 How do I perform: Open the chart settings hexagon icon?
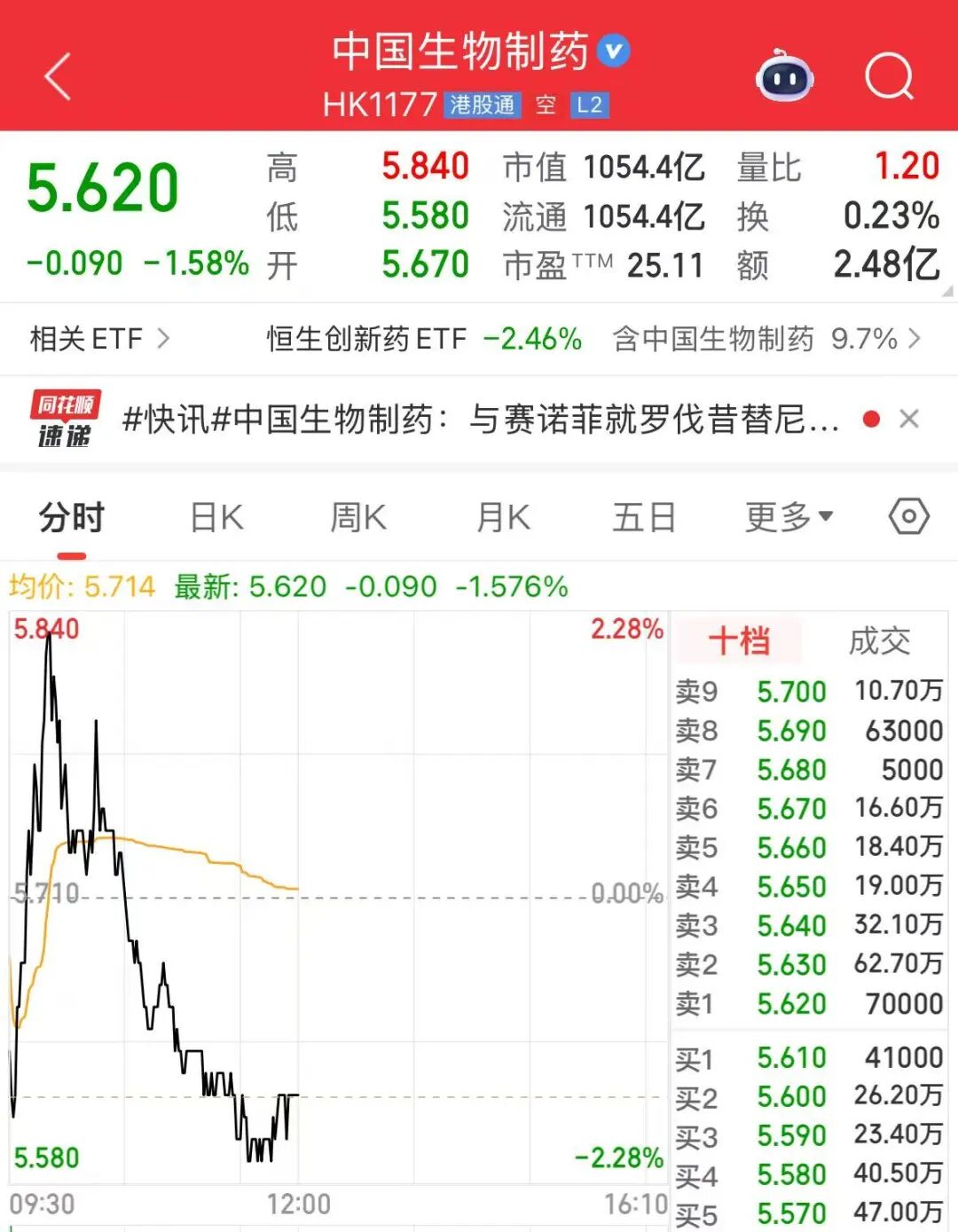[x=909, y=516]
